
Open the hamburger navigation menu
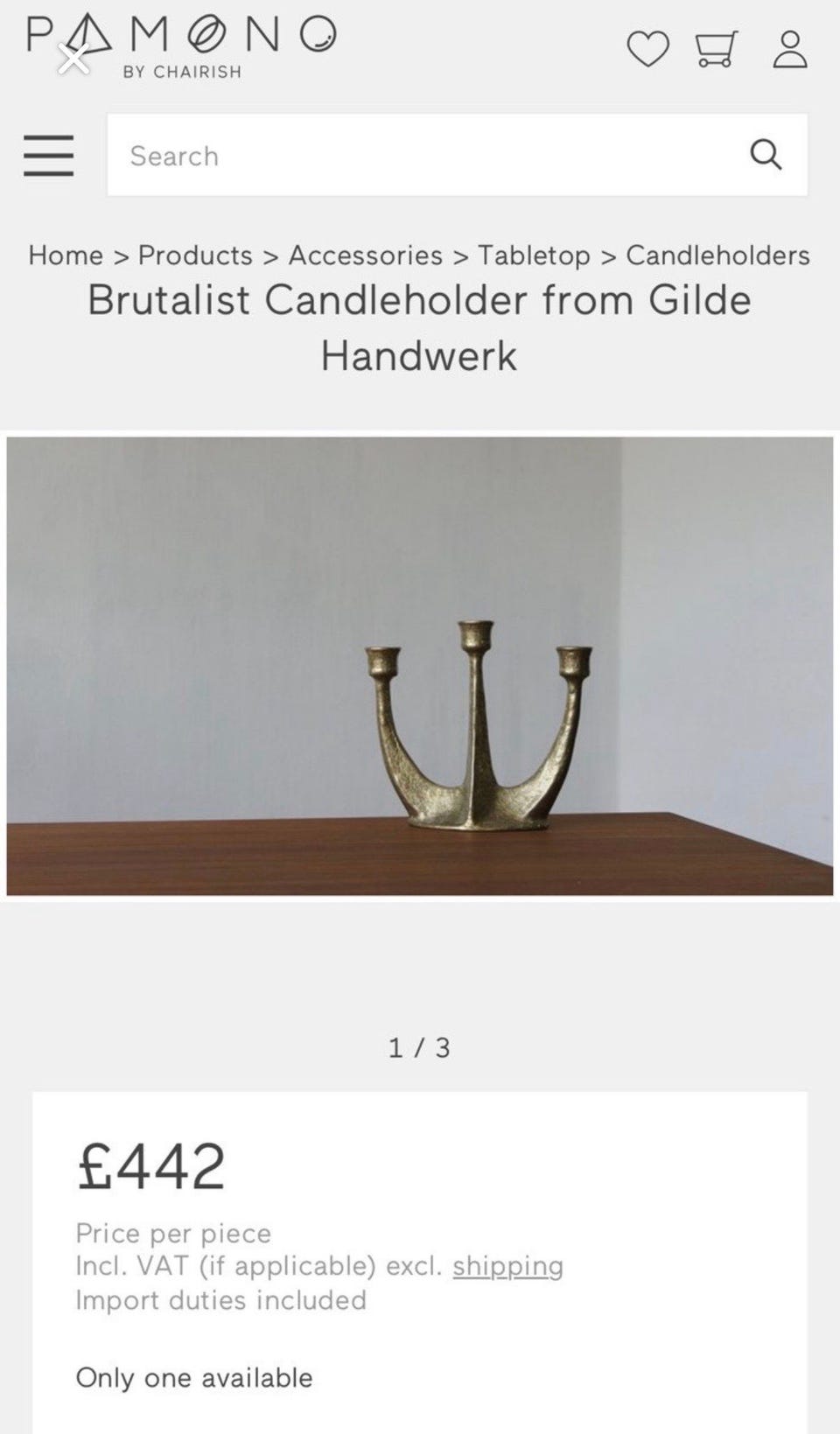coord(48,156)
